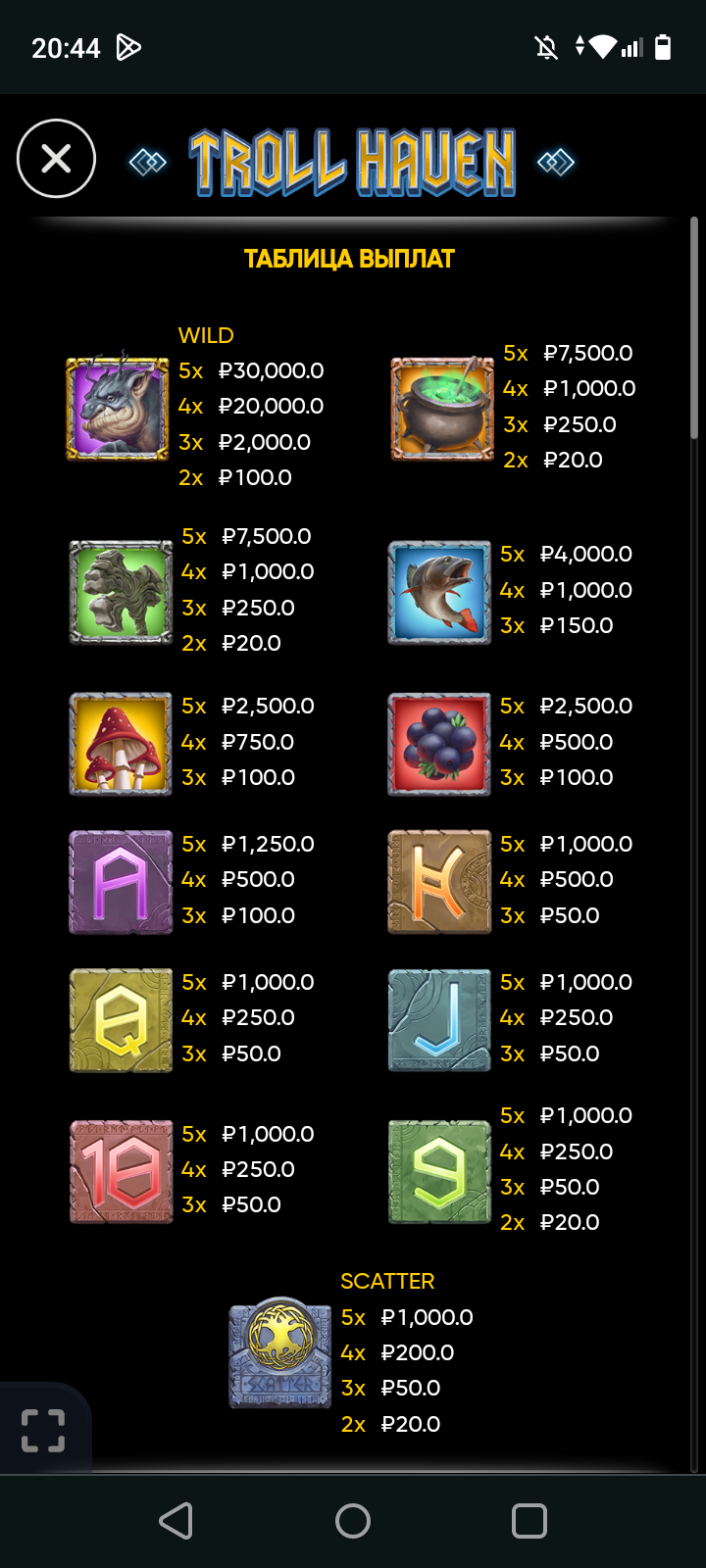
Task: Open the recent apps view
Action: tap(529, 1521)
